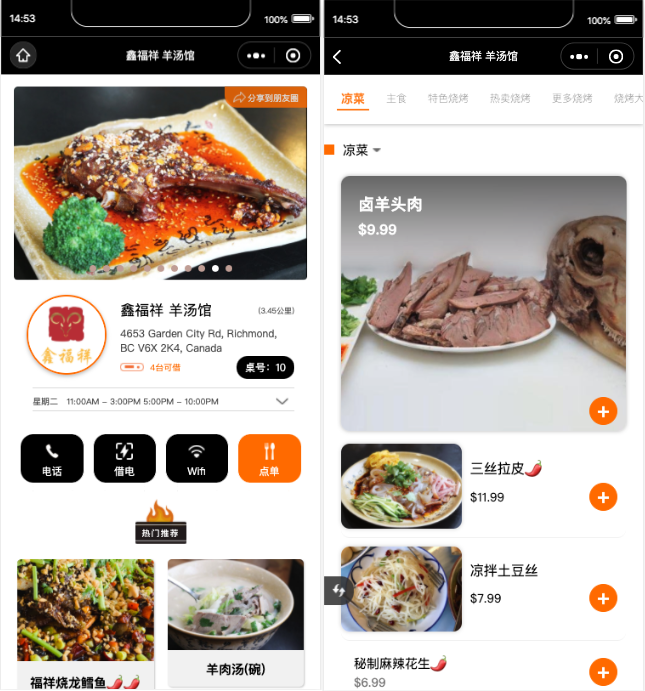
Task: Start ordering with 点单
Action: coord(269,458)
